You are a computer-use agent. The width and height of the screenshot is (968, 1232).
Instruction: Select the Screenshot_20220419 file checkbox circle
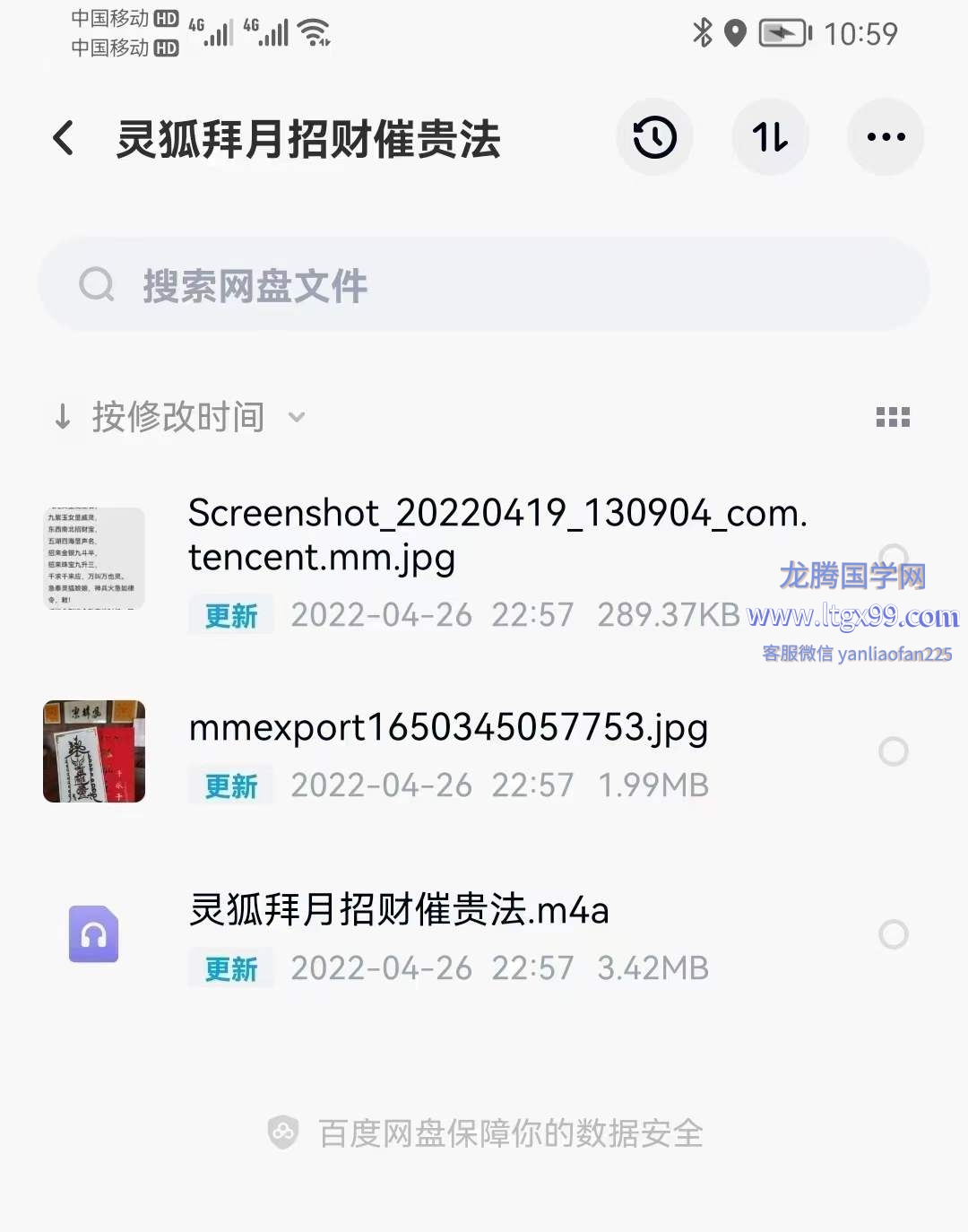893,556
